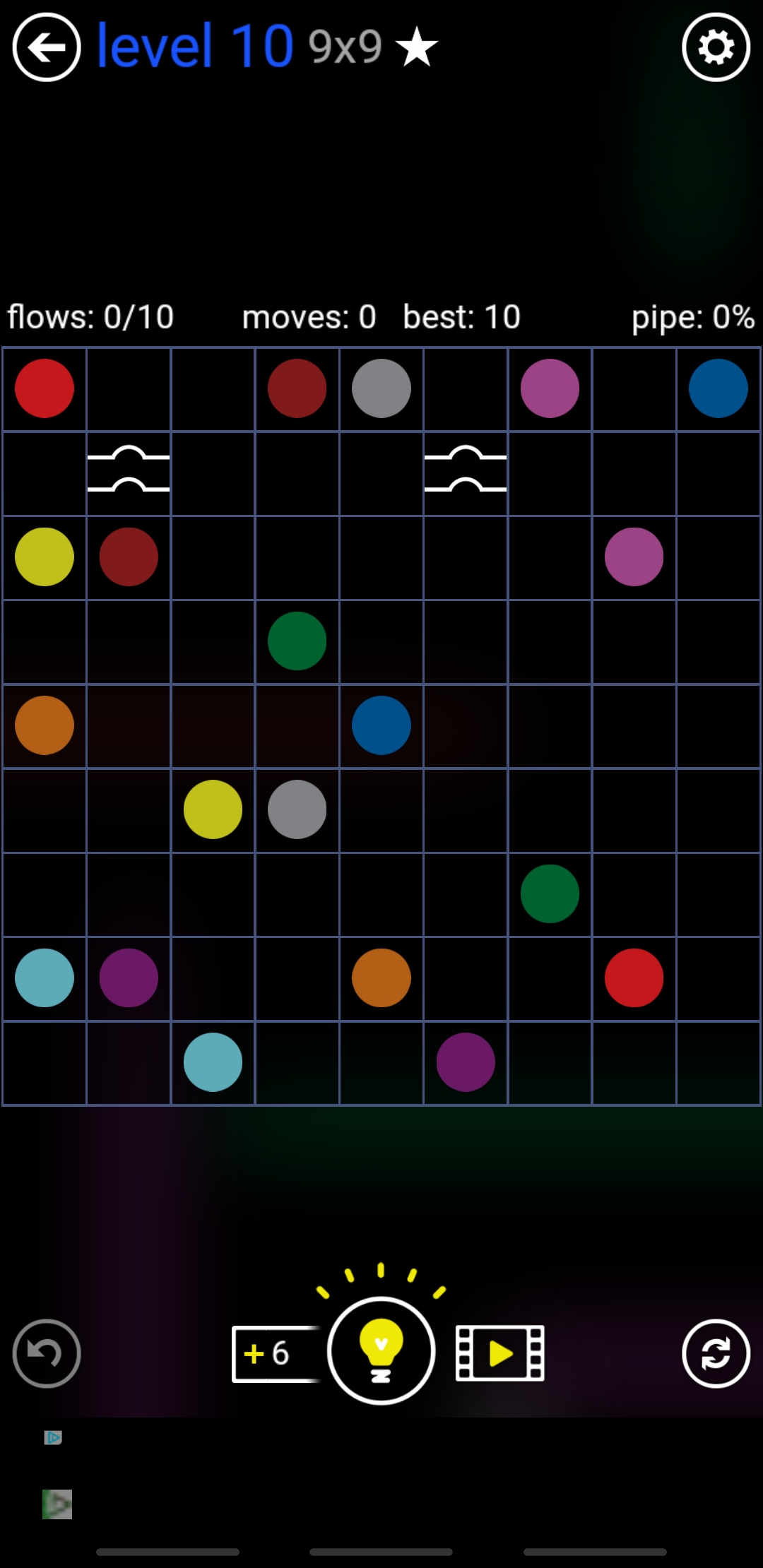Viewport: 763px width, 1568px height.
Task: Tap the blue dot in the top-right corner
Action: coord(718,388)
